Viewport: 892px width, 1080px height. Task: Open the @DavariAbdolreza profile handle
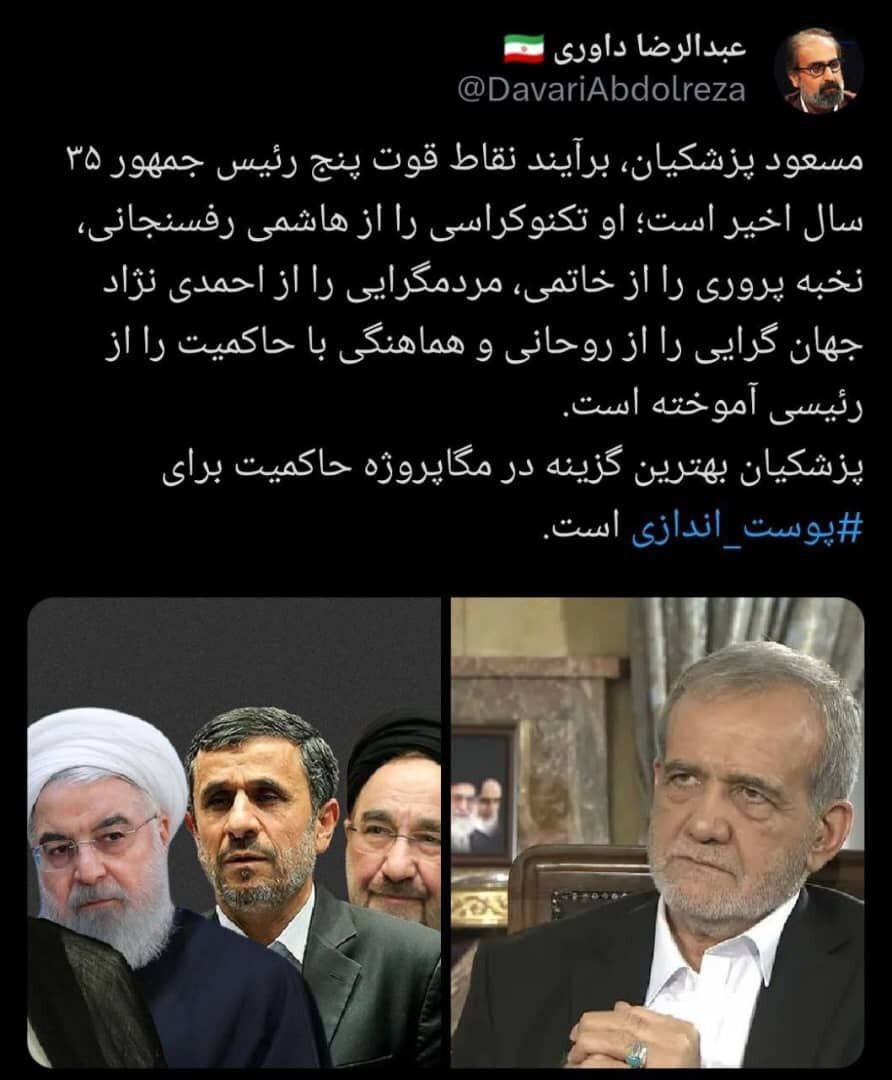pos(601,91)
